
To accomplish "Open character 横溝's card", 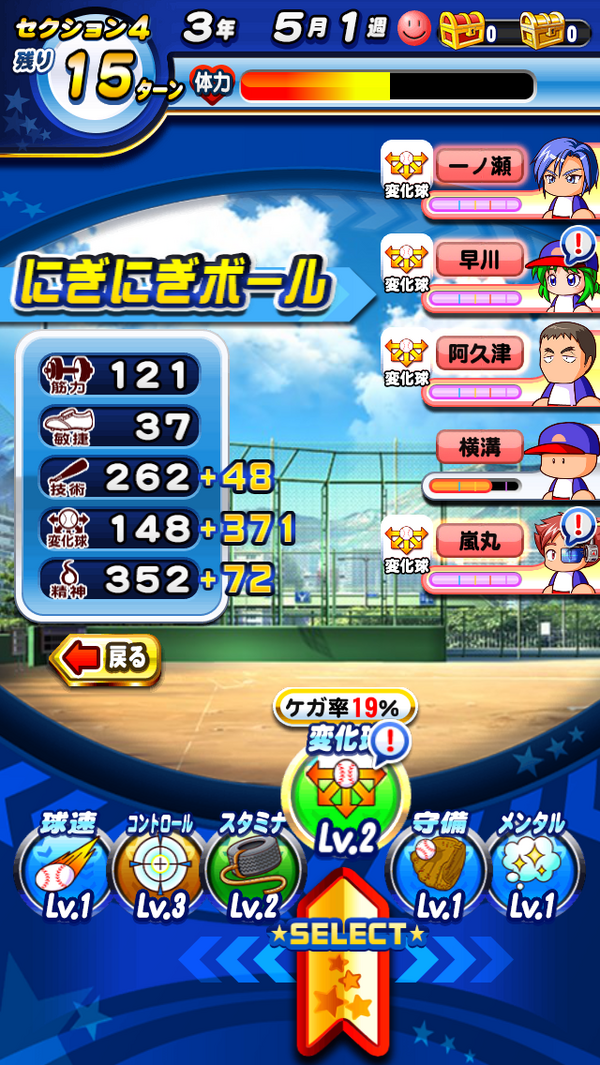I will [x=492, y=462].
